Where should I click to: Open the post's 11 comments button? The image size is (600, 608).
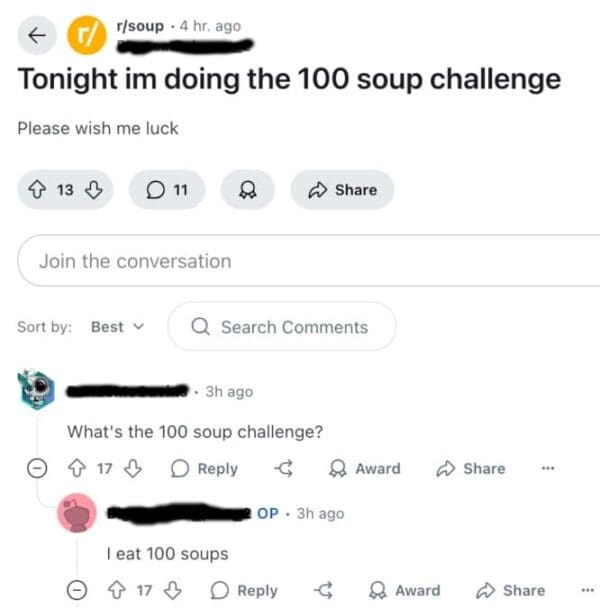[167, 190]
